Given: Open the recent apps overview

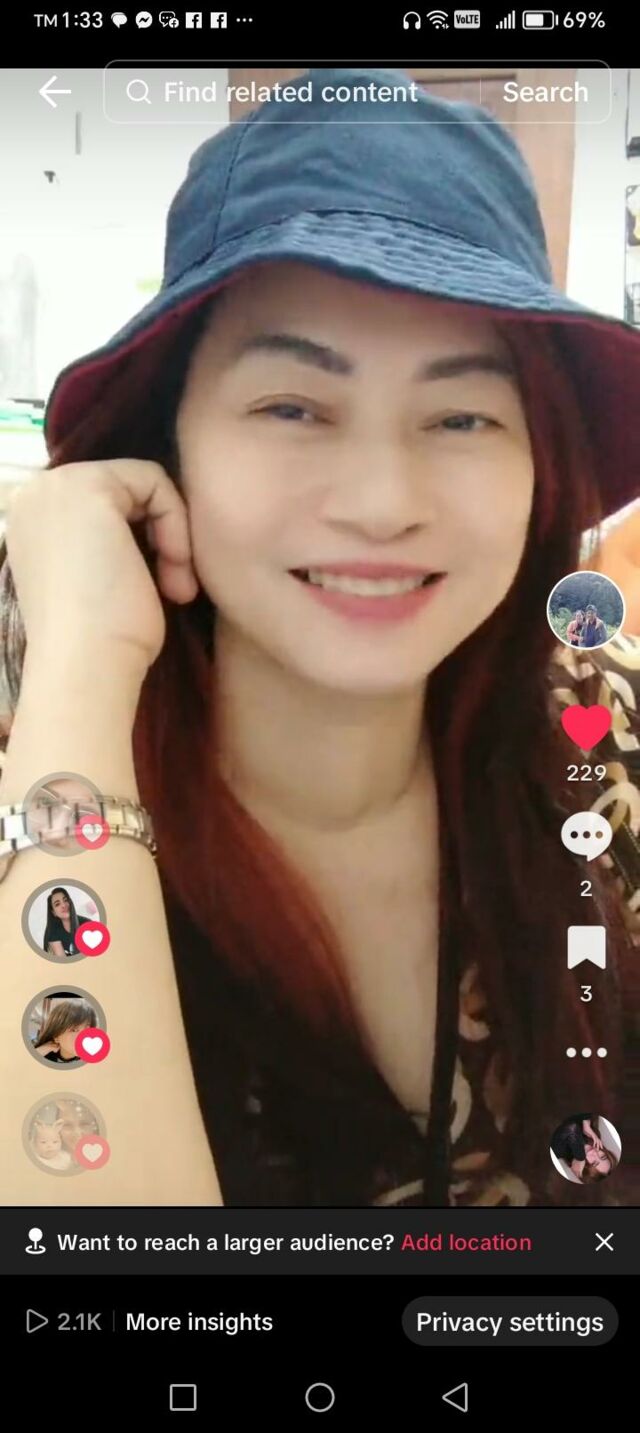Looking at the screenshot, I should 183,1397.
